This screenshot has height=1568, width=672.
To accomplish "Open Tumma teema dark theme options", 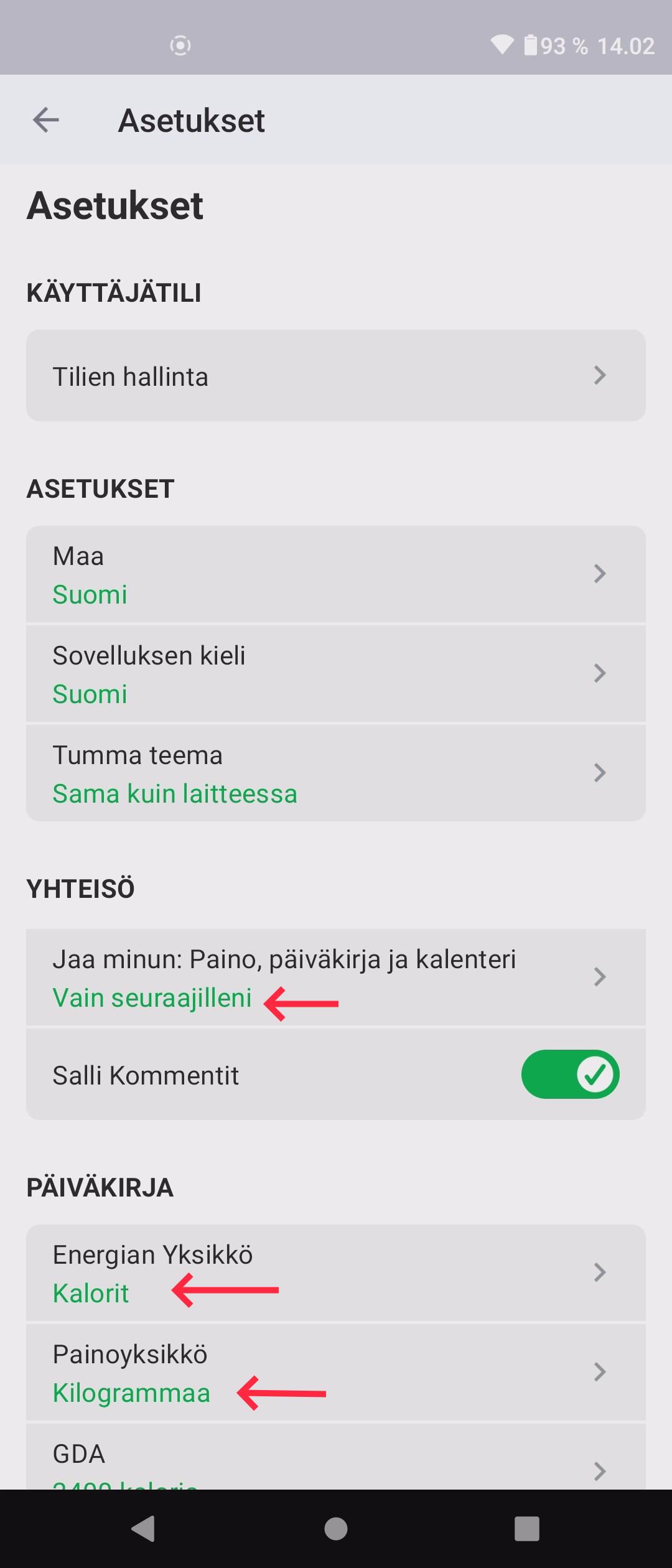I will 335,773.
